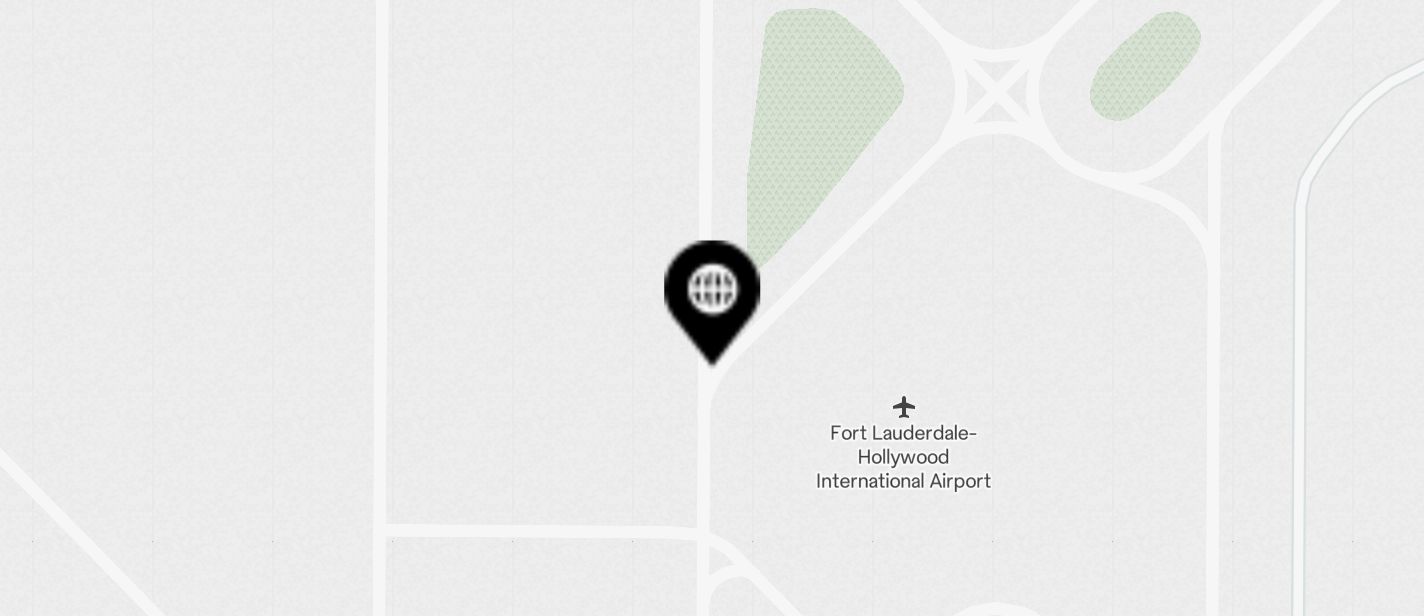Select Fort Lauderdale-Hollywood International Airport label

point(903,457)
